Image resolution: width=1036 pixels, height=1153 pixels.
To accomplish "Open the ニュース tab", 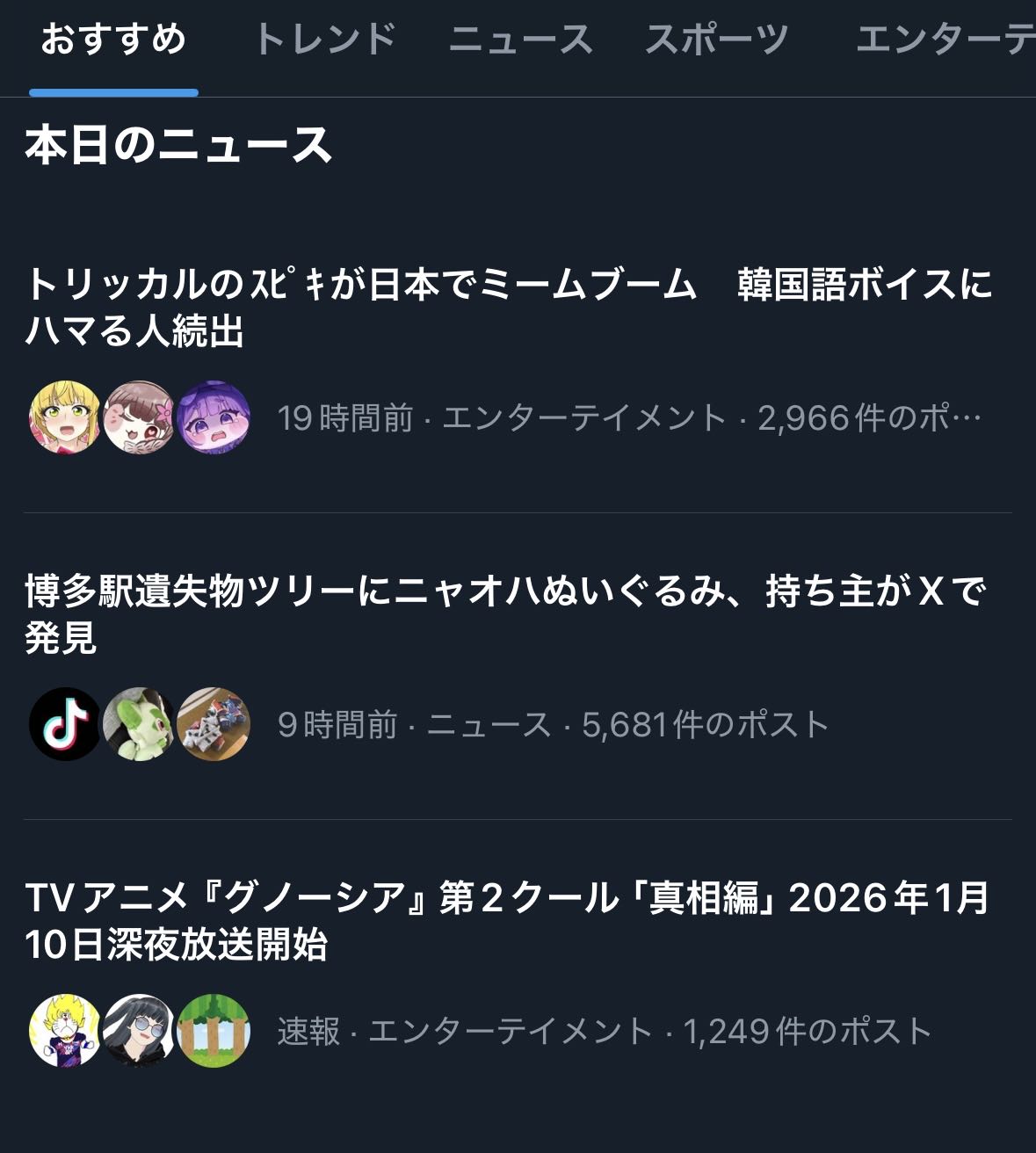I will coord(520,40).
